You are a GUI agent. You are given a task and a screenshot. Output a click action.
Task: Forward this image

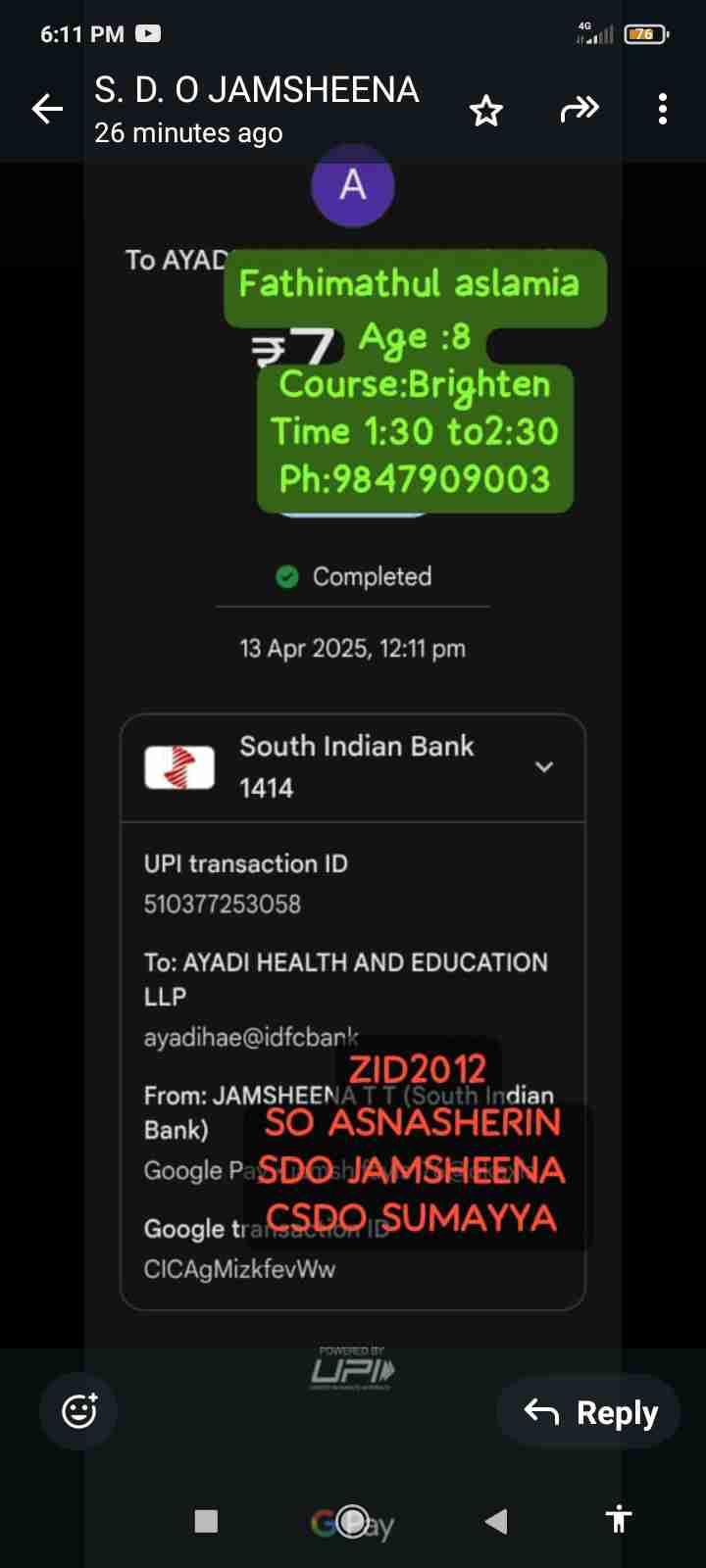(x=580, y=109)
